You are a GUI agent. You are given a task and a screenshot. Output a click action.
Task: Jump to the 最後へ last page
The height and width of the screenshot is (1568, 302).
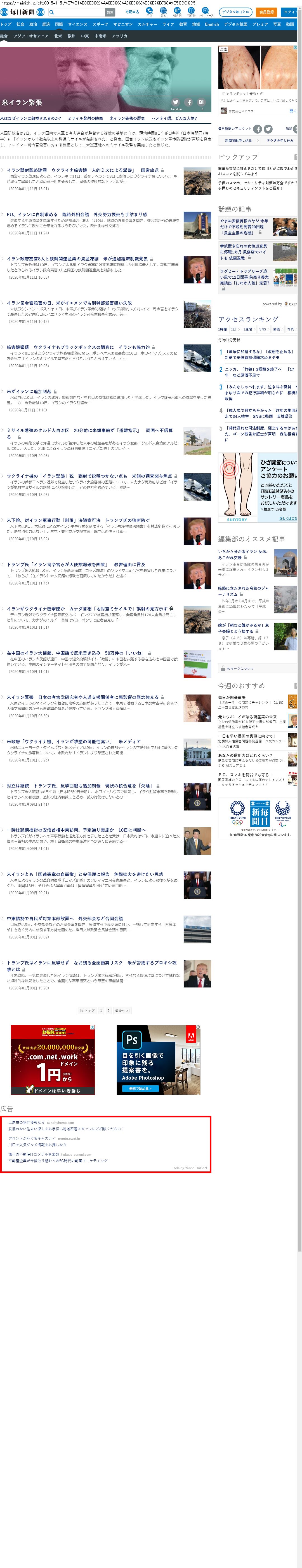click(x=123, y=1010)
